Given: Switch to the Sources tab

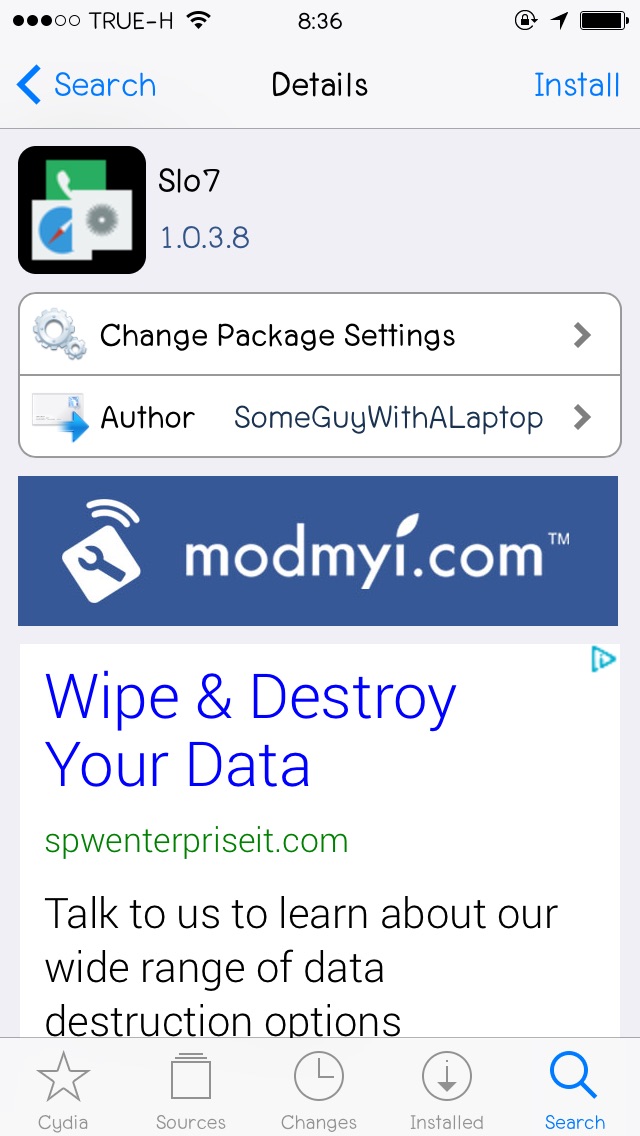Looking at the screenshot, I should click(190, 1092).
